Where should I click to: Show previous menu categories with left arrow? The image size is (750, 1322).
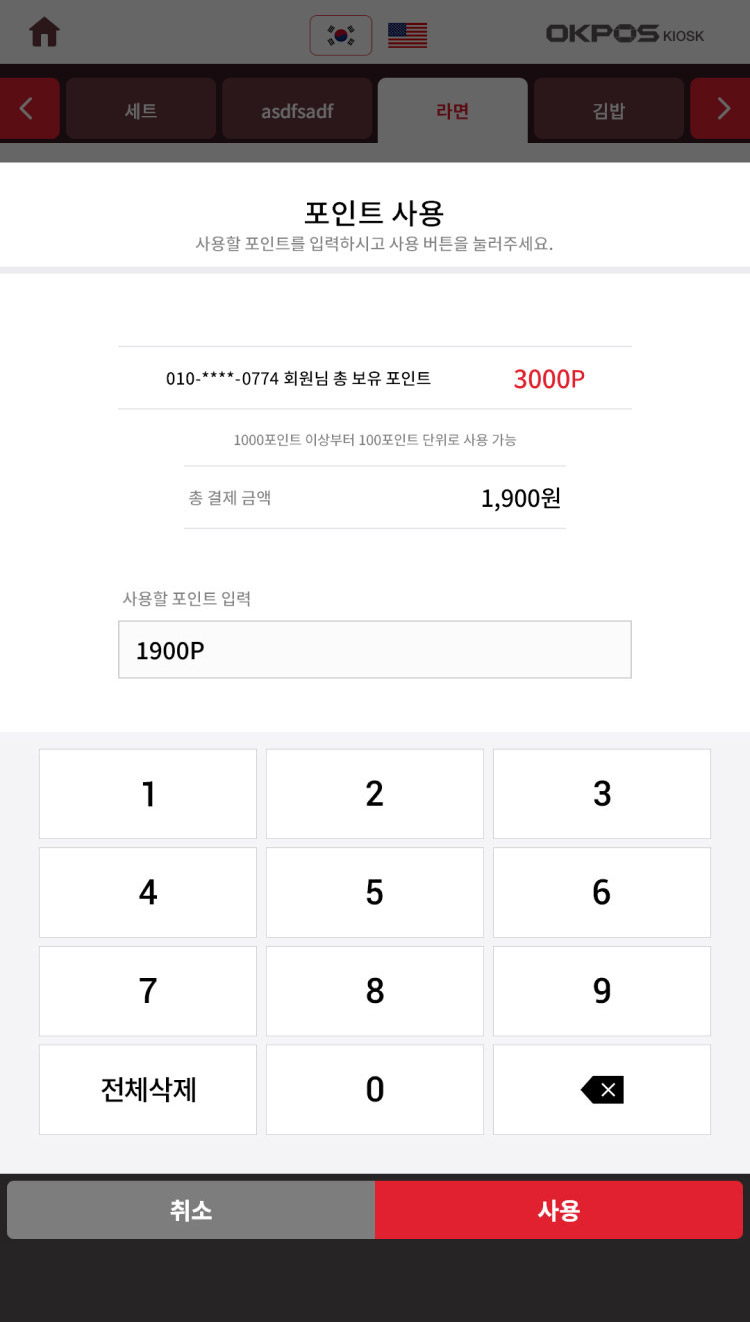point(27,109)
